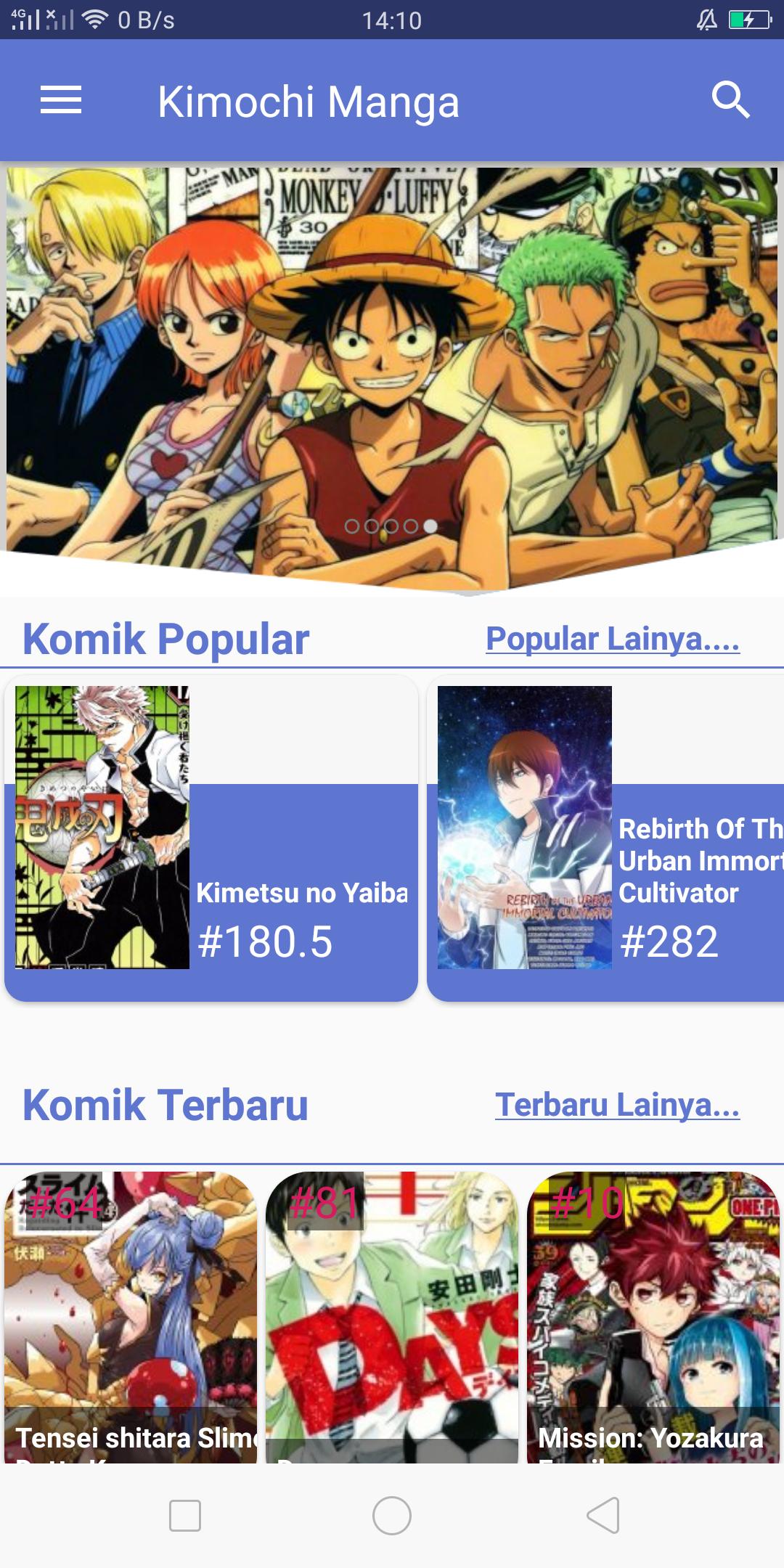The width and height of the screenshot is (784, 1568).
Task: Open Tensei shitara Slime chapter 64
Action: point(131,1318)
